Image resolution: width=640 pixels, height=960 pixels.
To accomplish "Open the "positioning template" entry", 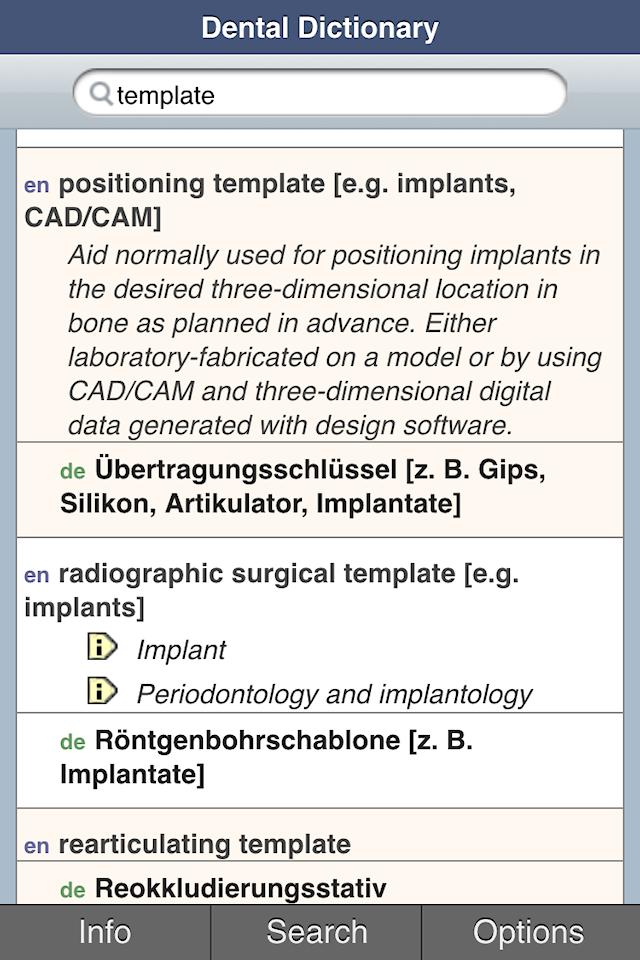I will (x=270, y=200).
